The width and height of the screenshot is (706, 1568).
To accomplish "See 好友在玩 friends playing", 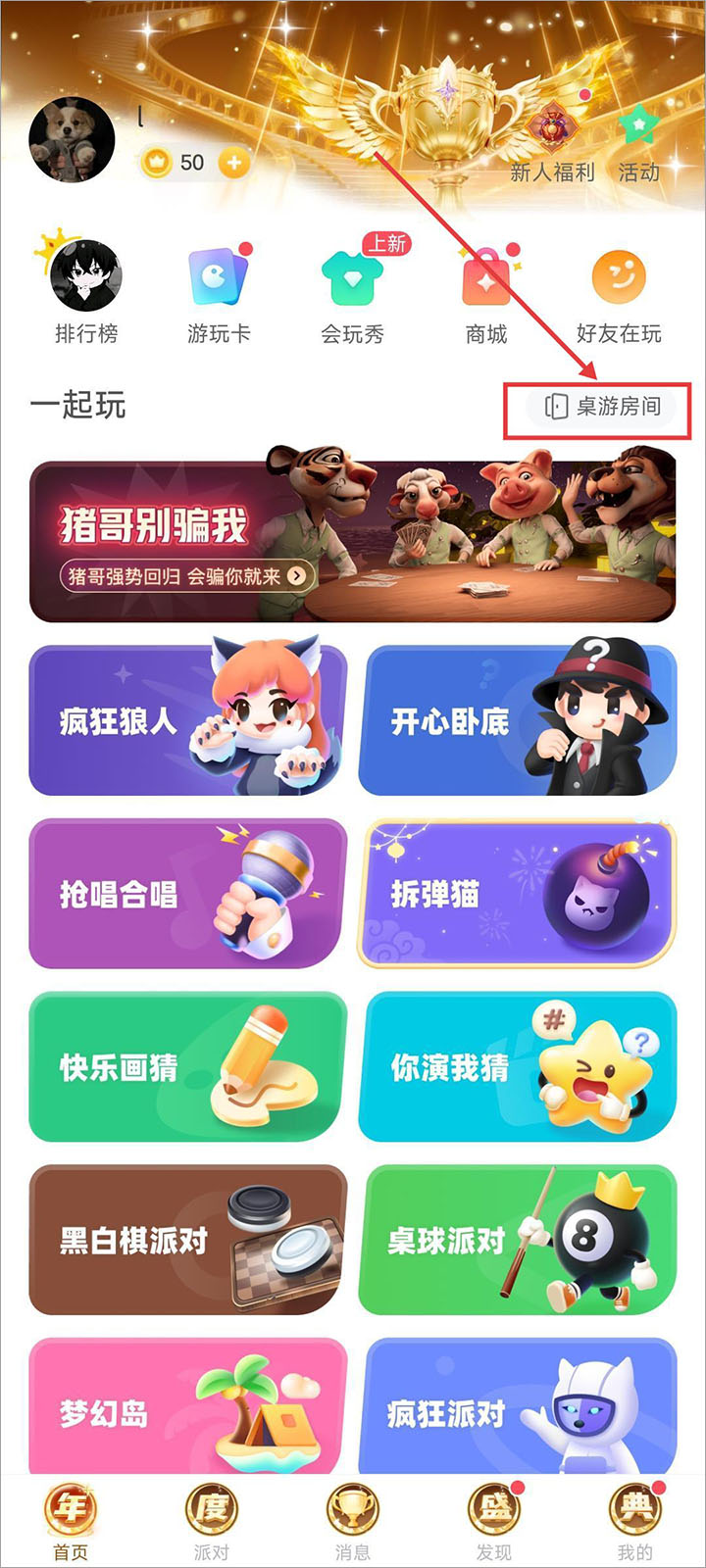I will point(619,291).
